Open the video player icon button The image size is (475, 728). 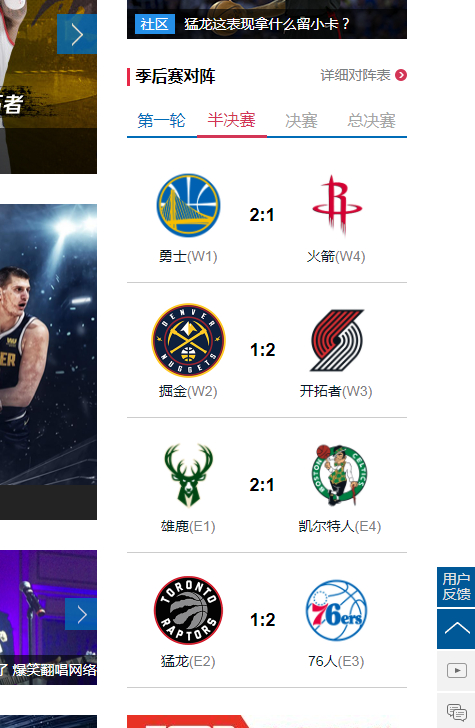click(456, 670)
